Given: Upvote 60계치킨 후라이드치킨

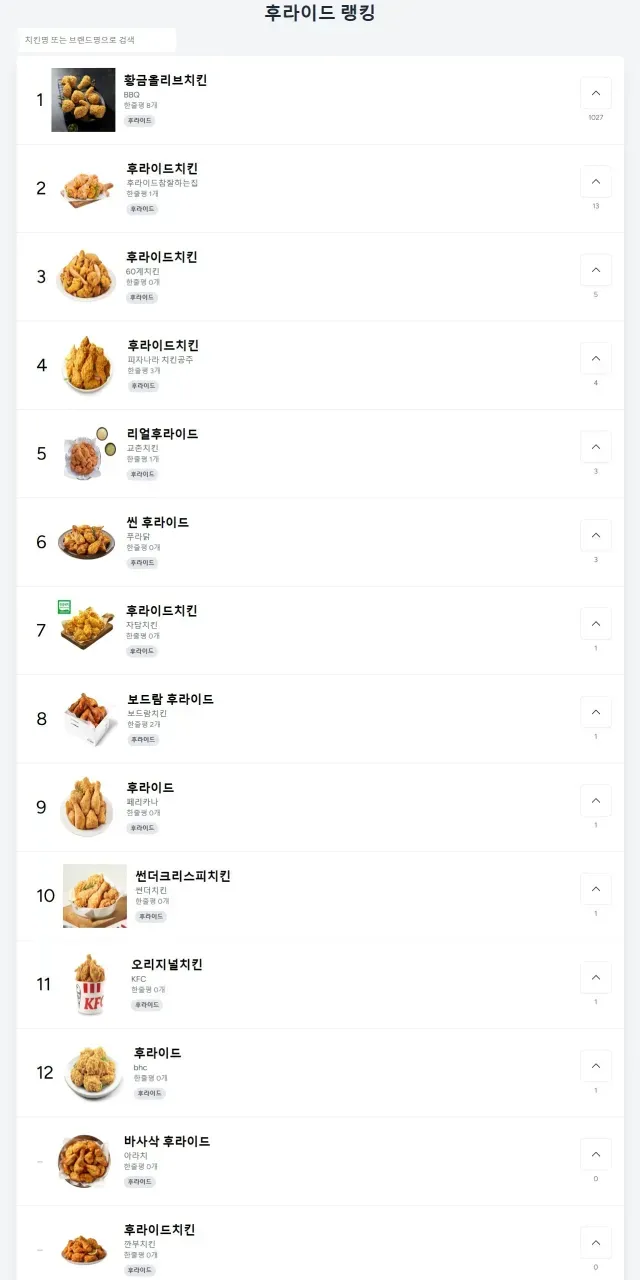Looking at the screenshot, I should click(x=596, y=270).
